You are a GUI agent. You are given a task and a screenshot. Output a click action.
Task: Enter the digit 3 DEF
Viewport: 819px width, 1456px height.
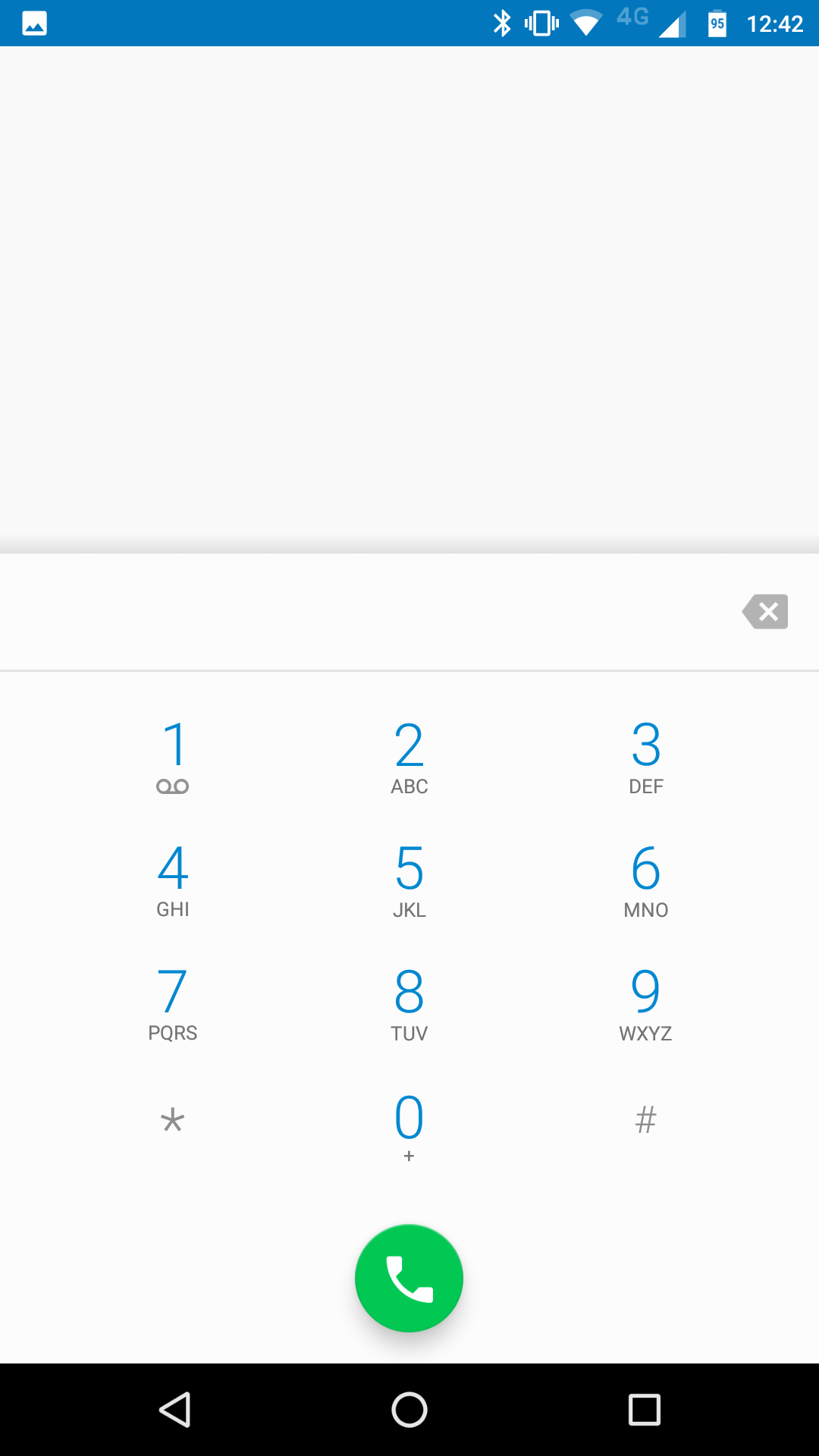tap(646, 757)
